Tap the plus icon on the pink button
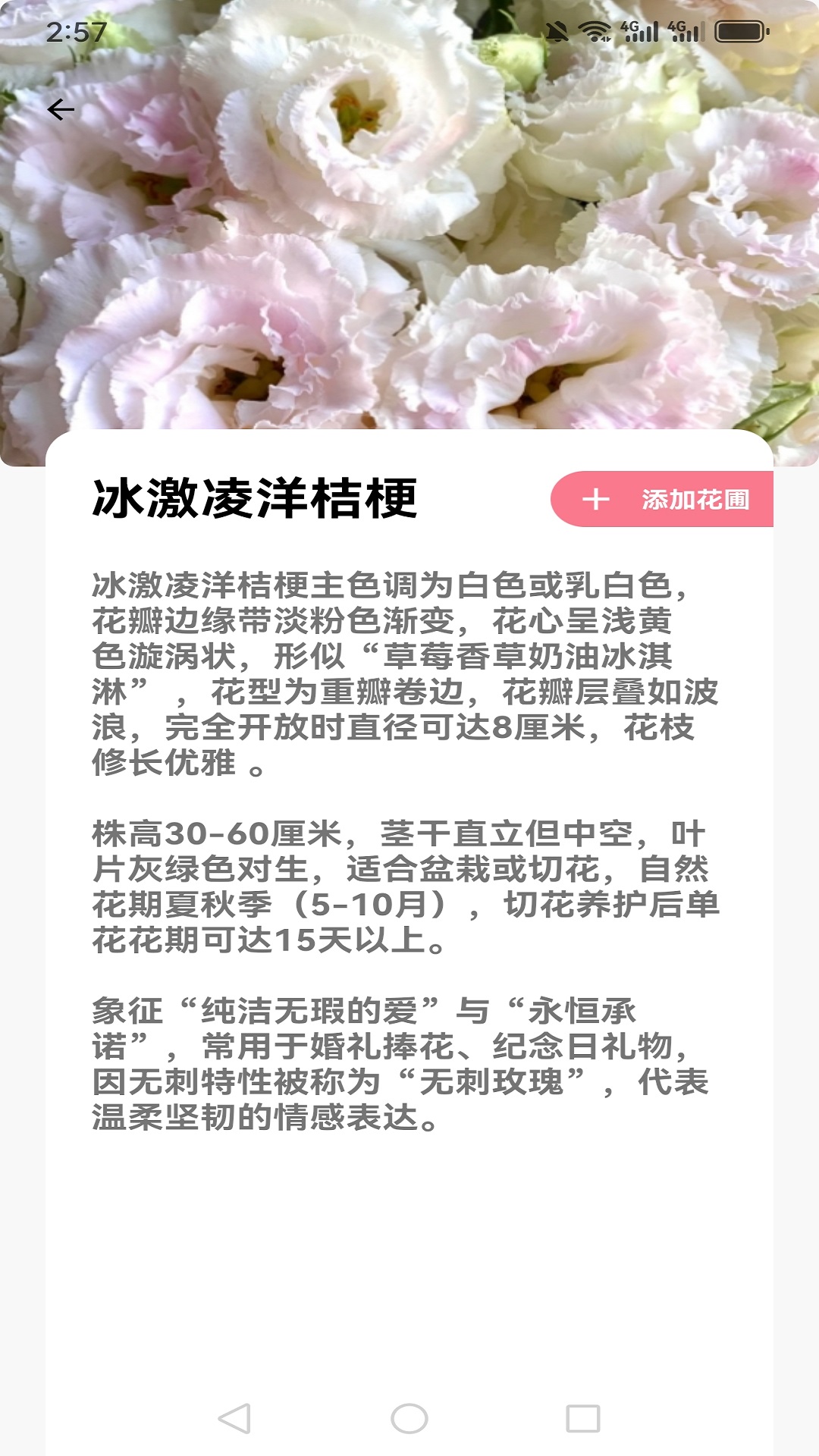 point(597,500)
